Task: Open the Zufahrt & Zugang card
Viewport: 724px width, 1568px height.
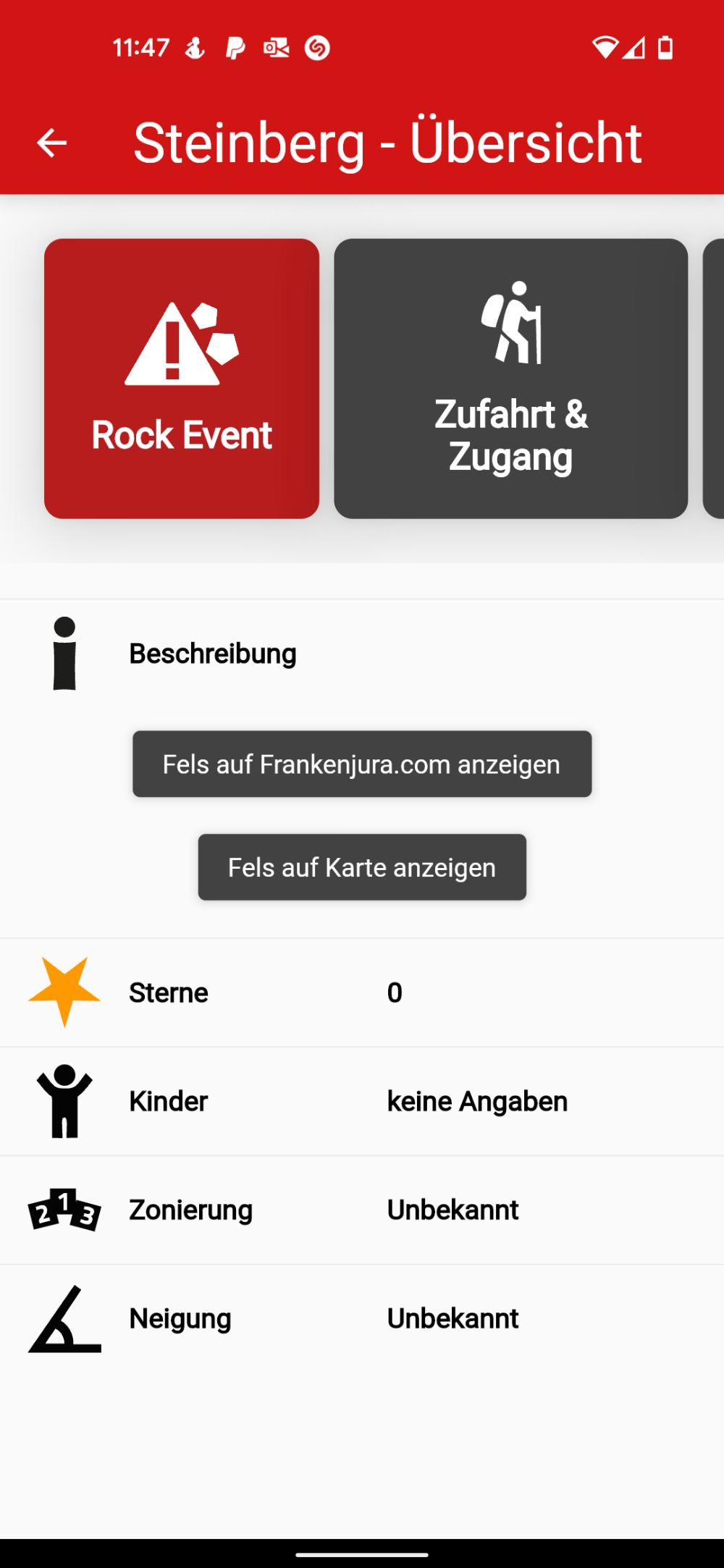Action: point(510,379)
